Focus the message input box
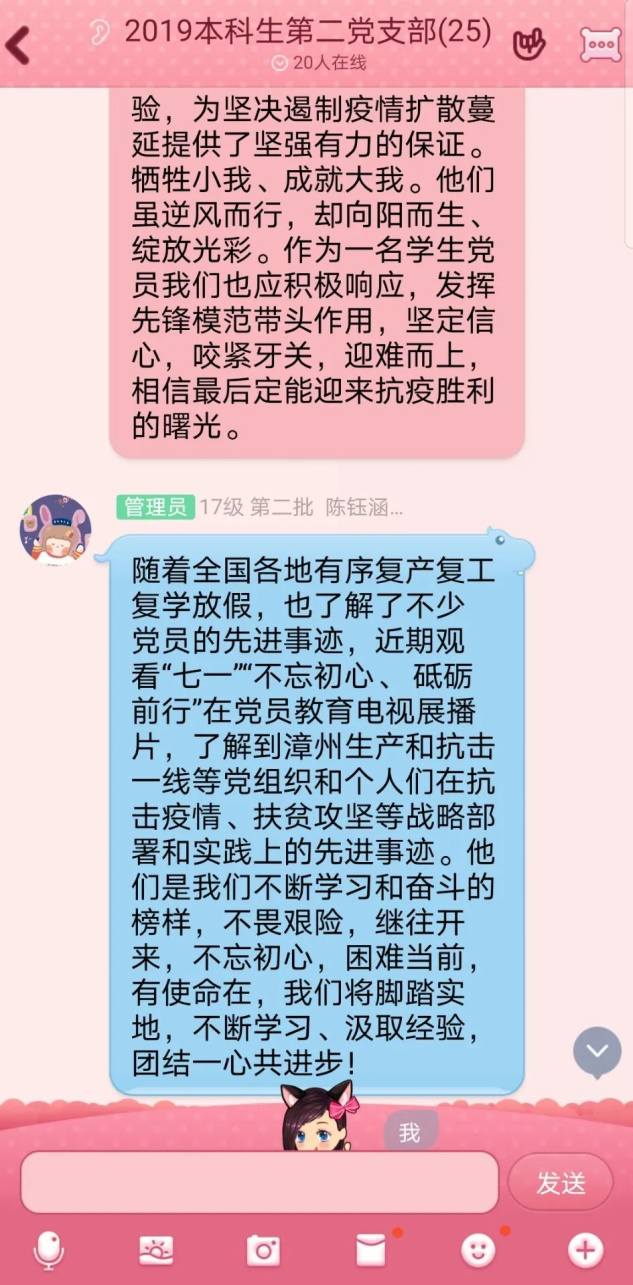 click(x=260, y=1182)
